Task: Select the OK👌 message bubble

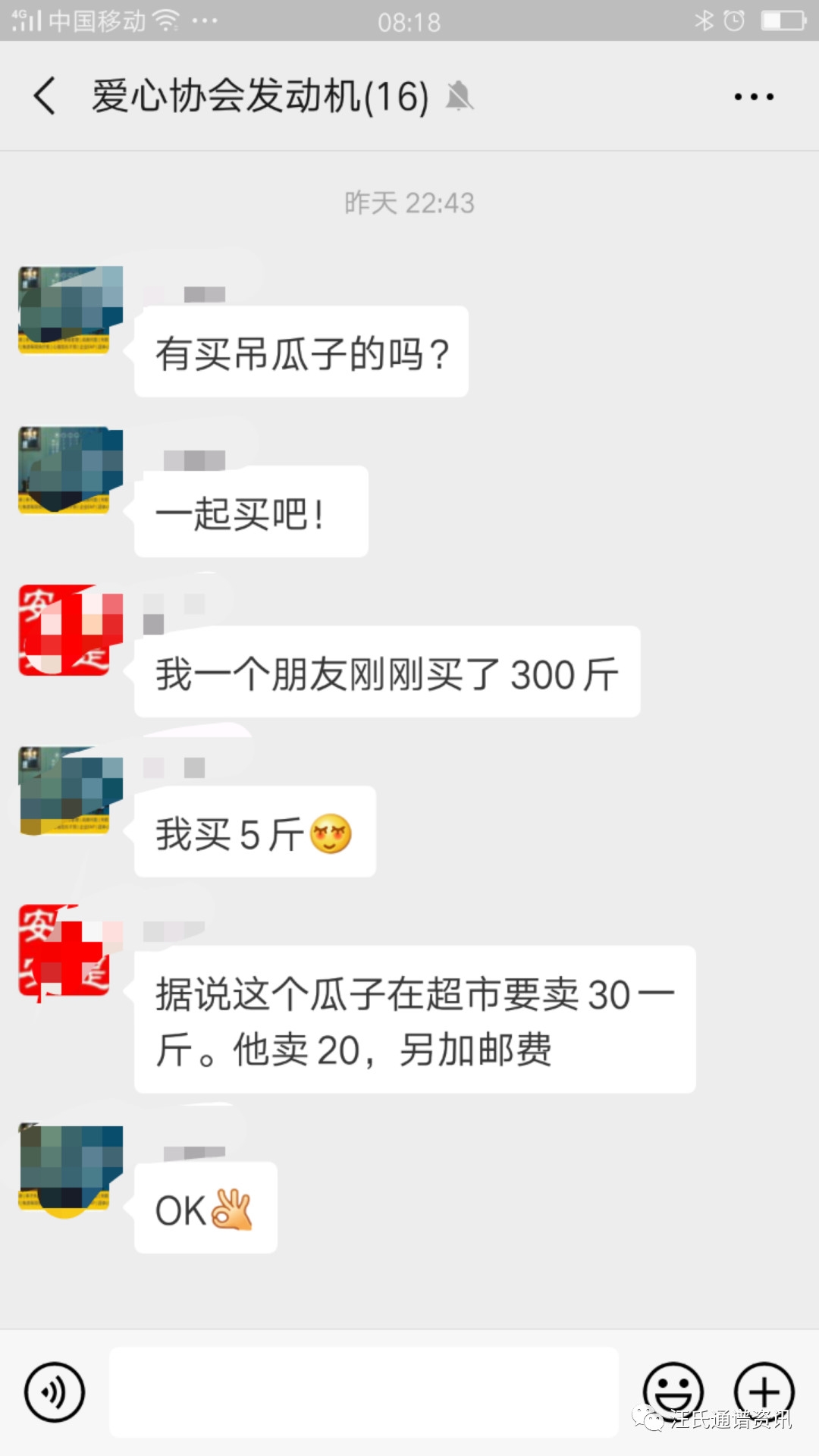Action: pos(205,1207)
